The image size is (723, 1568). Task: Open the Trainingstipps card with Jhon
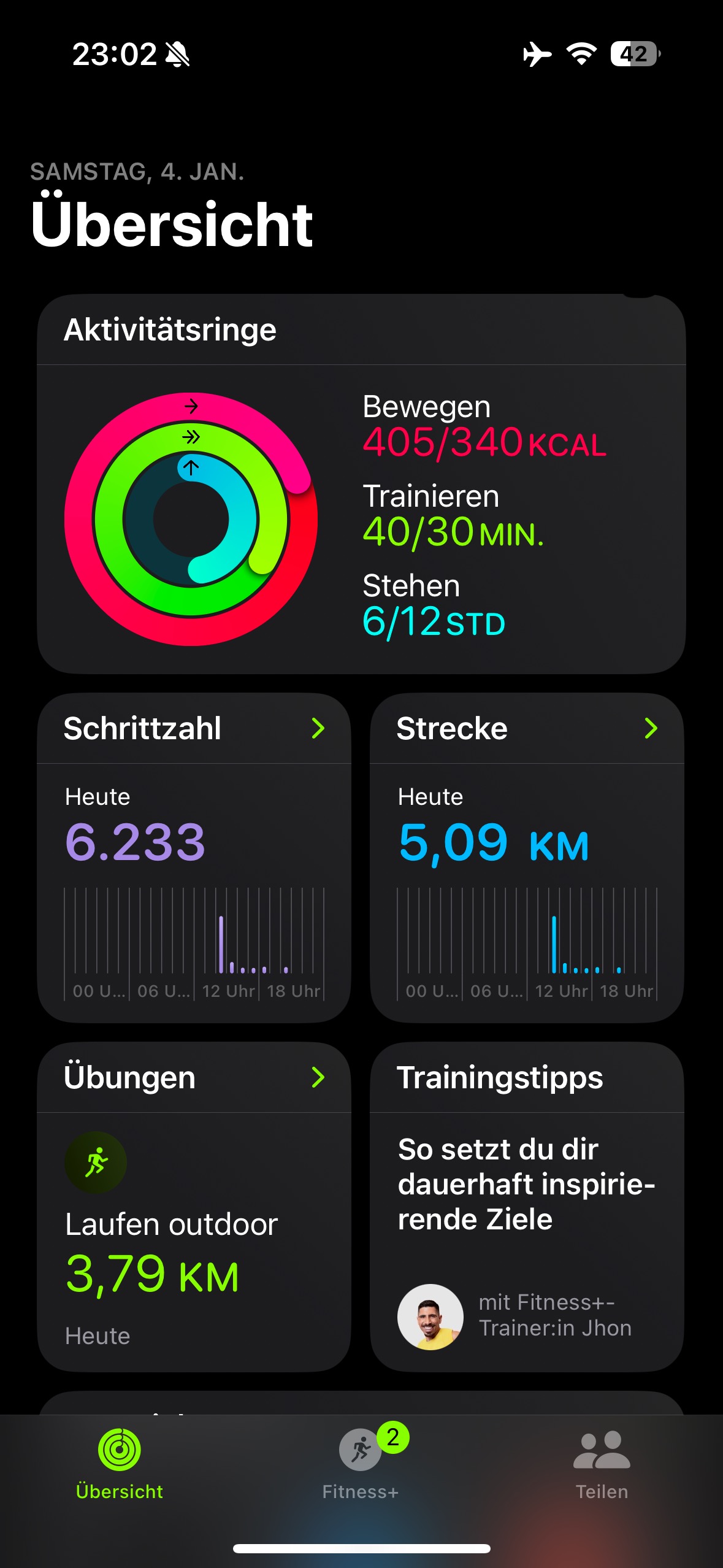(x=526, y=1206)
